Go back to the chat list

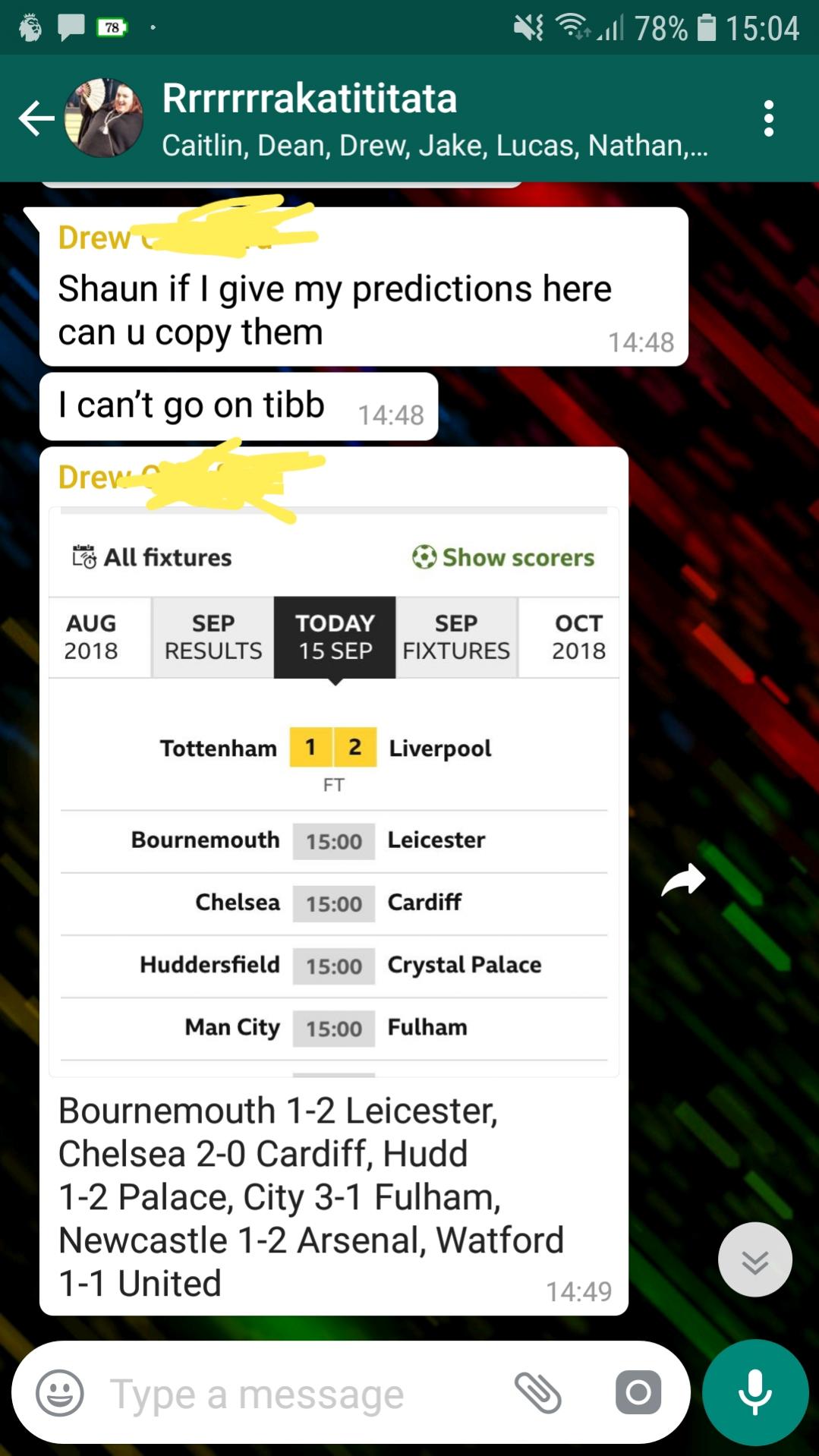point(36,118)
